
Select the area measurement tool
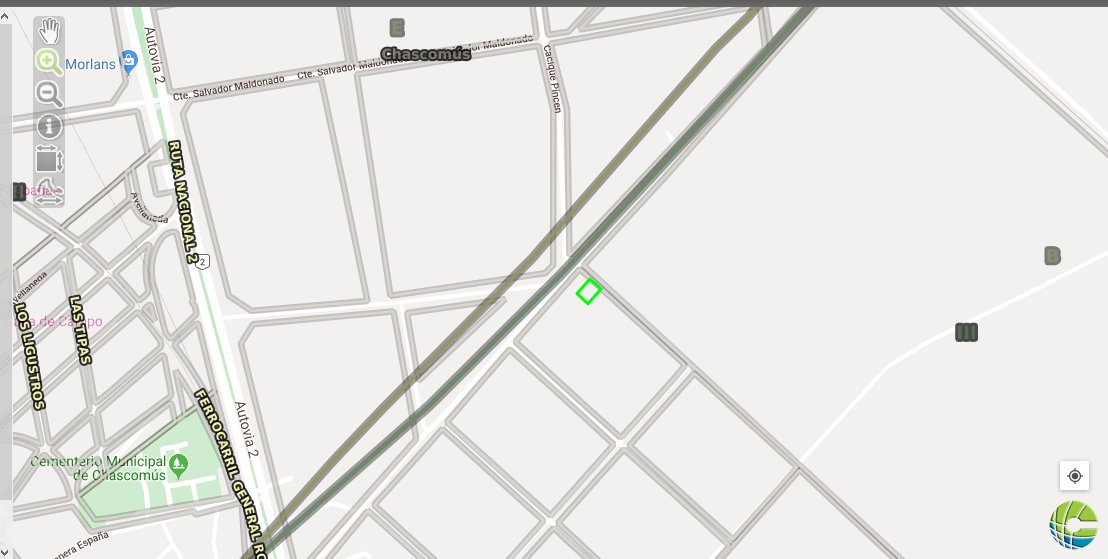[49, 159]
